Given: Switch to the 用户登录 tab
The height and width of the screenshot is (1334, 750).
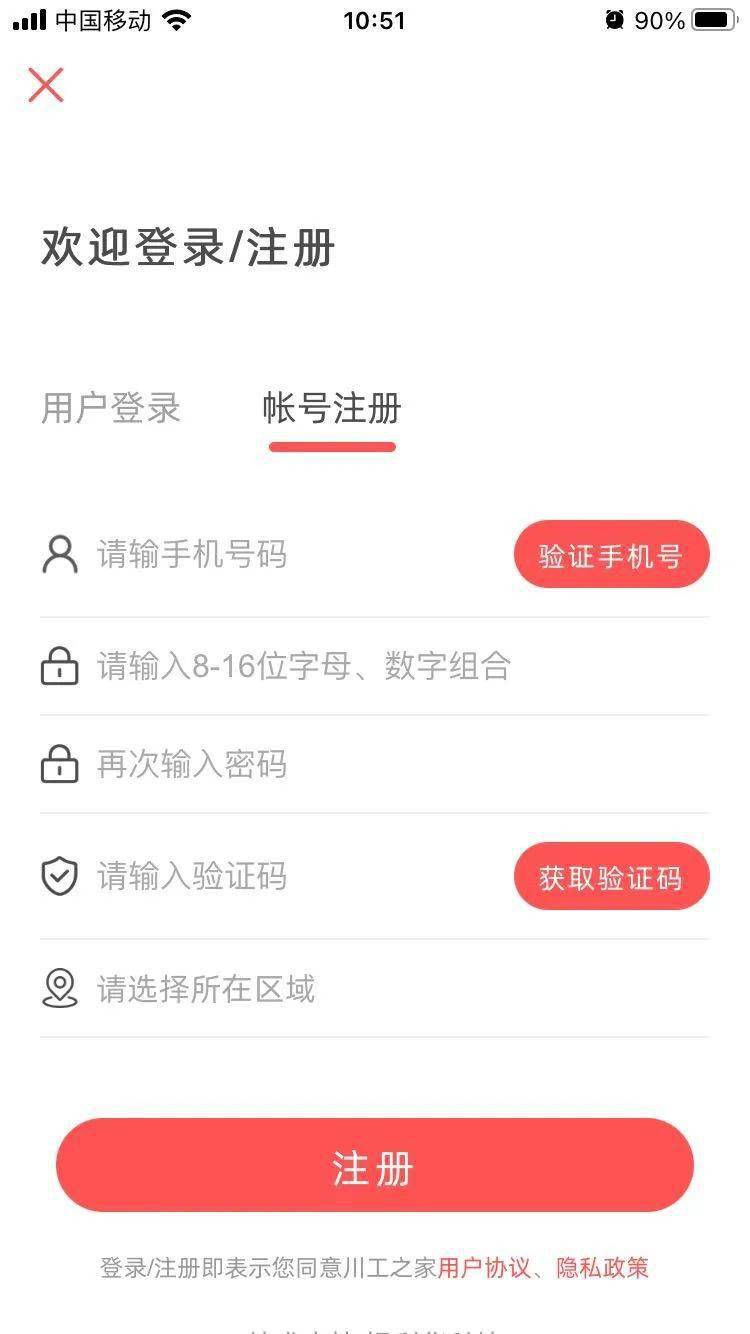Looking at the screenshot, I should 111,408.
